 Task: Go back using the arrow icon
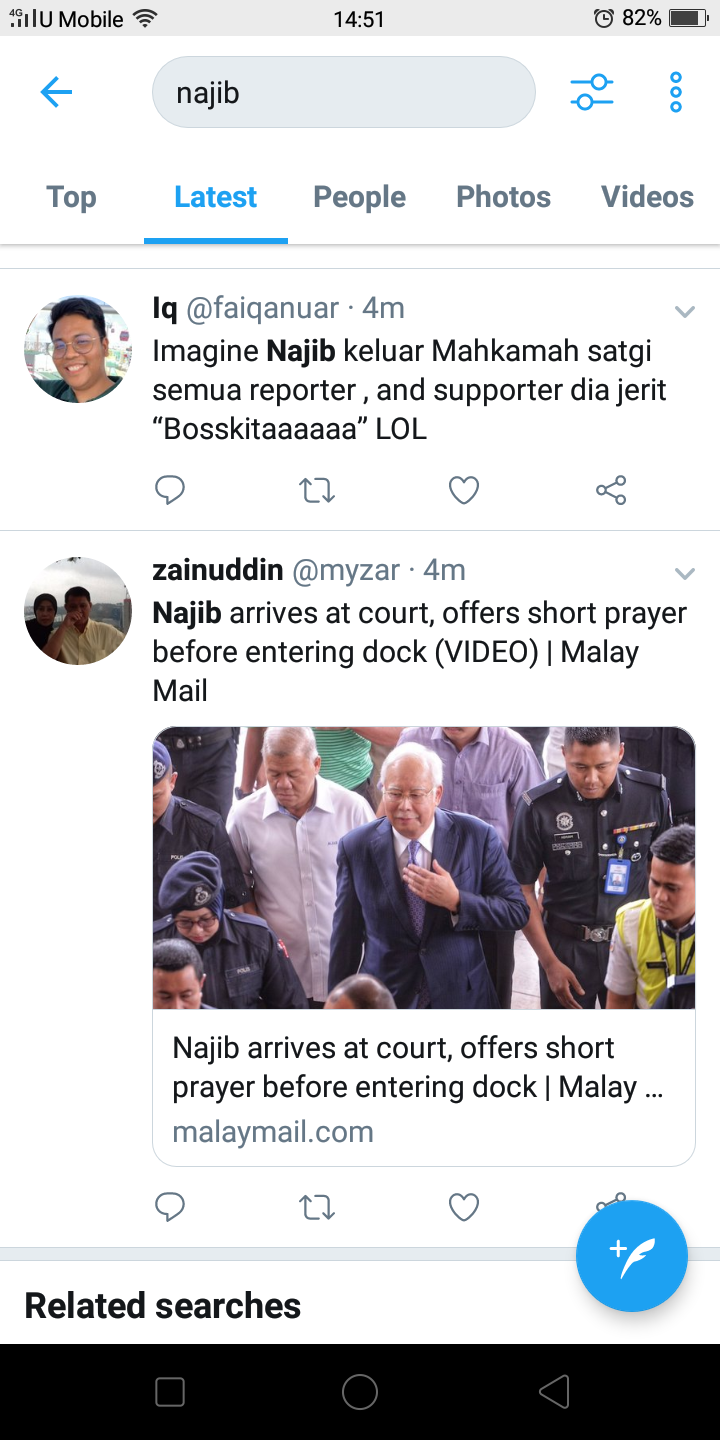point(56,93)
